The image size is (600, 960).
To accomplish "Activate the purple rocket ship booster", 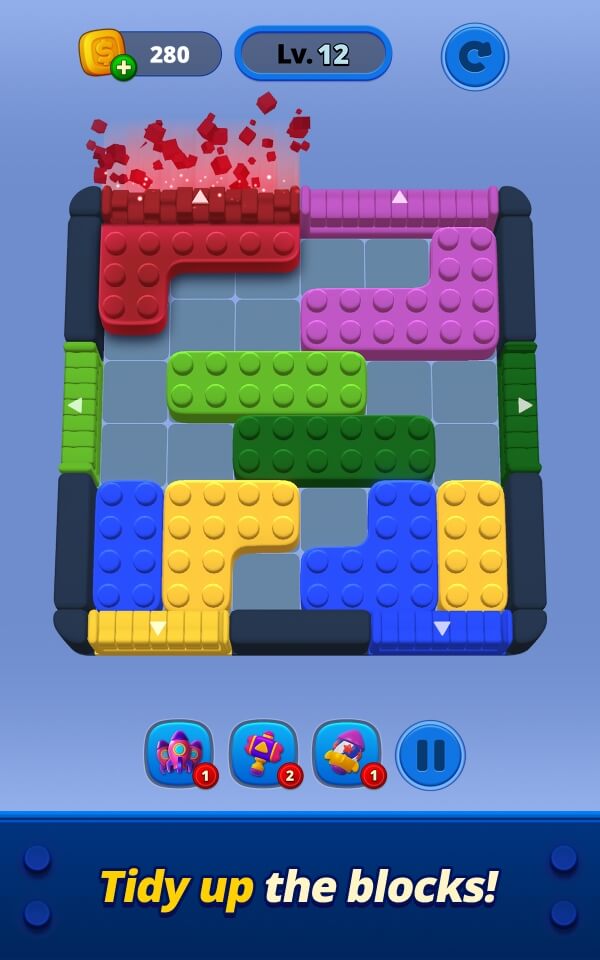I will tap(179, 752).
